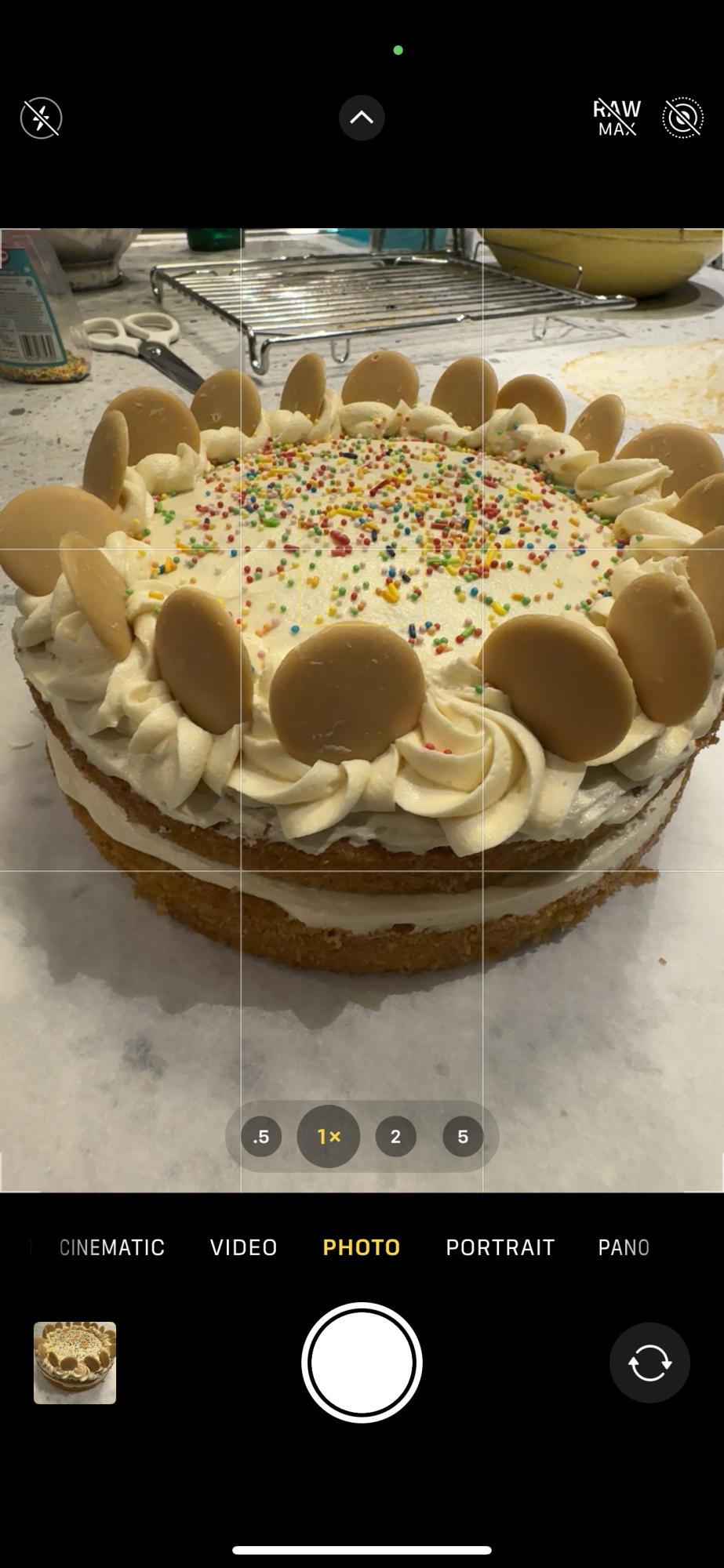724x1568 pixels.
Task: Toggle the flash icon
Action: click(x=41, y=118)
